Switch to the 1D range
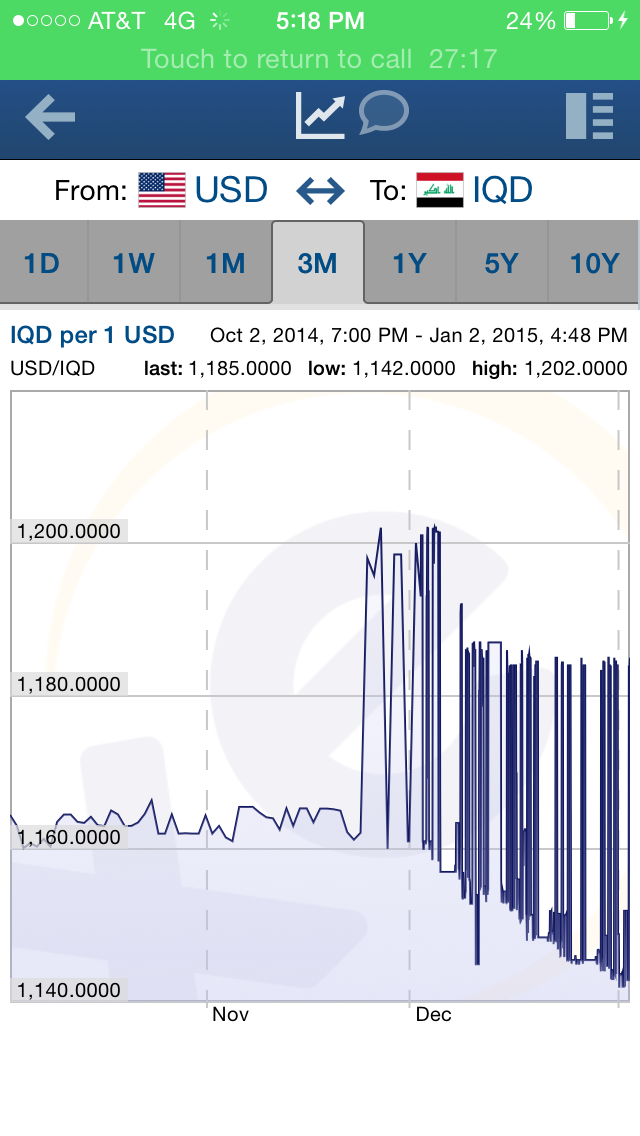Screen dimensions: 640x1136 click(42, 263)
